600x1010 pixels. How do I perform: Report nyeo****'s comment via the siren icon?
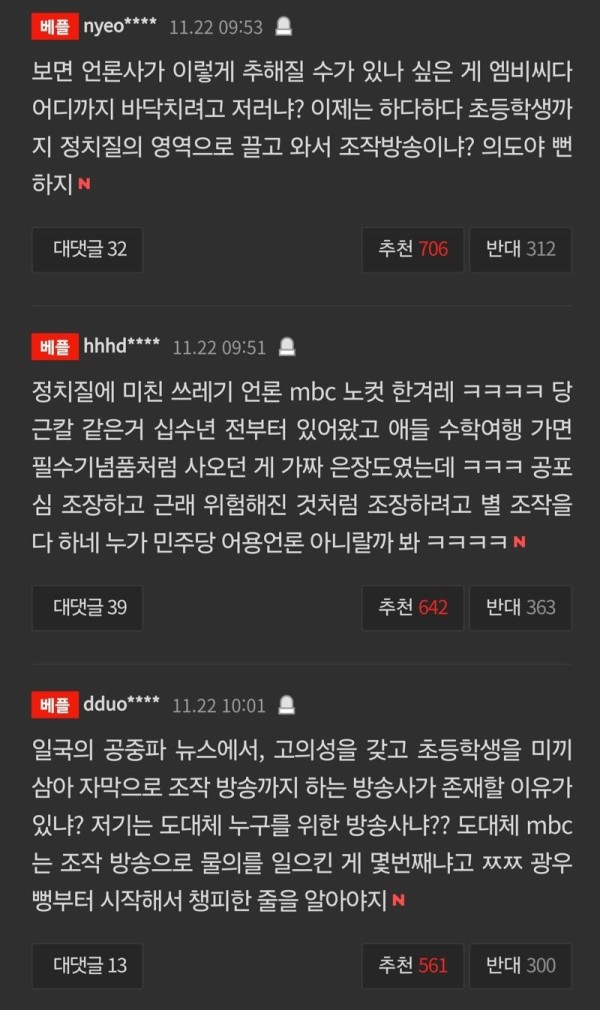283,27
